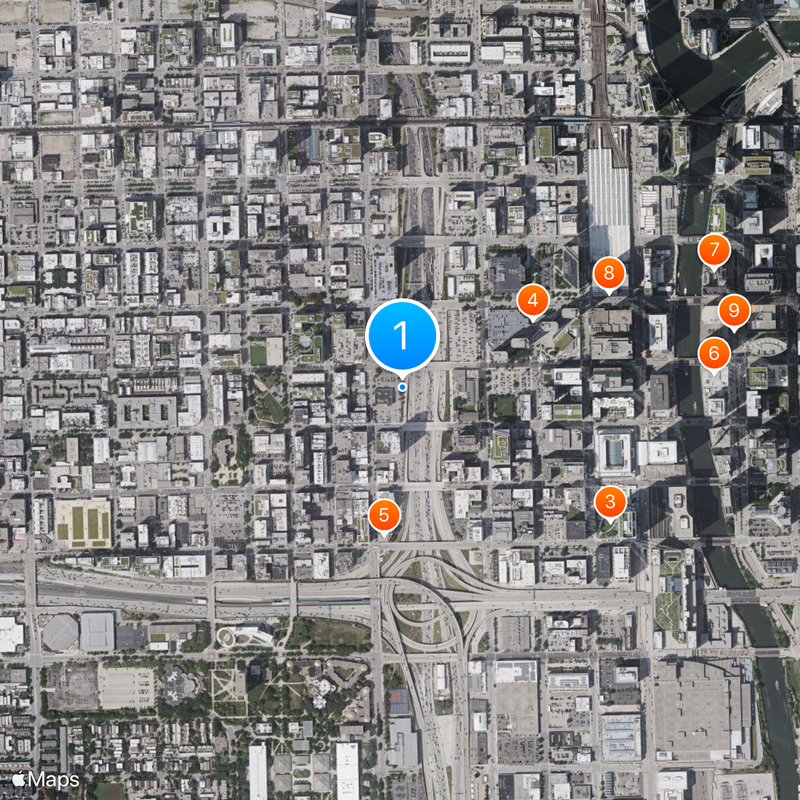This screenshot has width=800, height=800.
Task: Open map pin number 7
Action: pyautogui.click(x=713, y=250)
